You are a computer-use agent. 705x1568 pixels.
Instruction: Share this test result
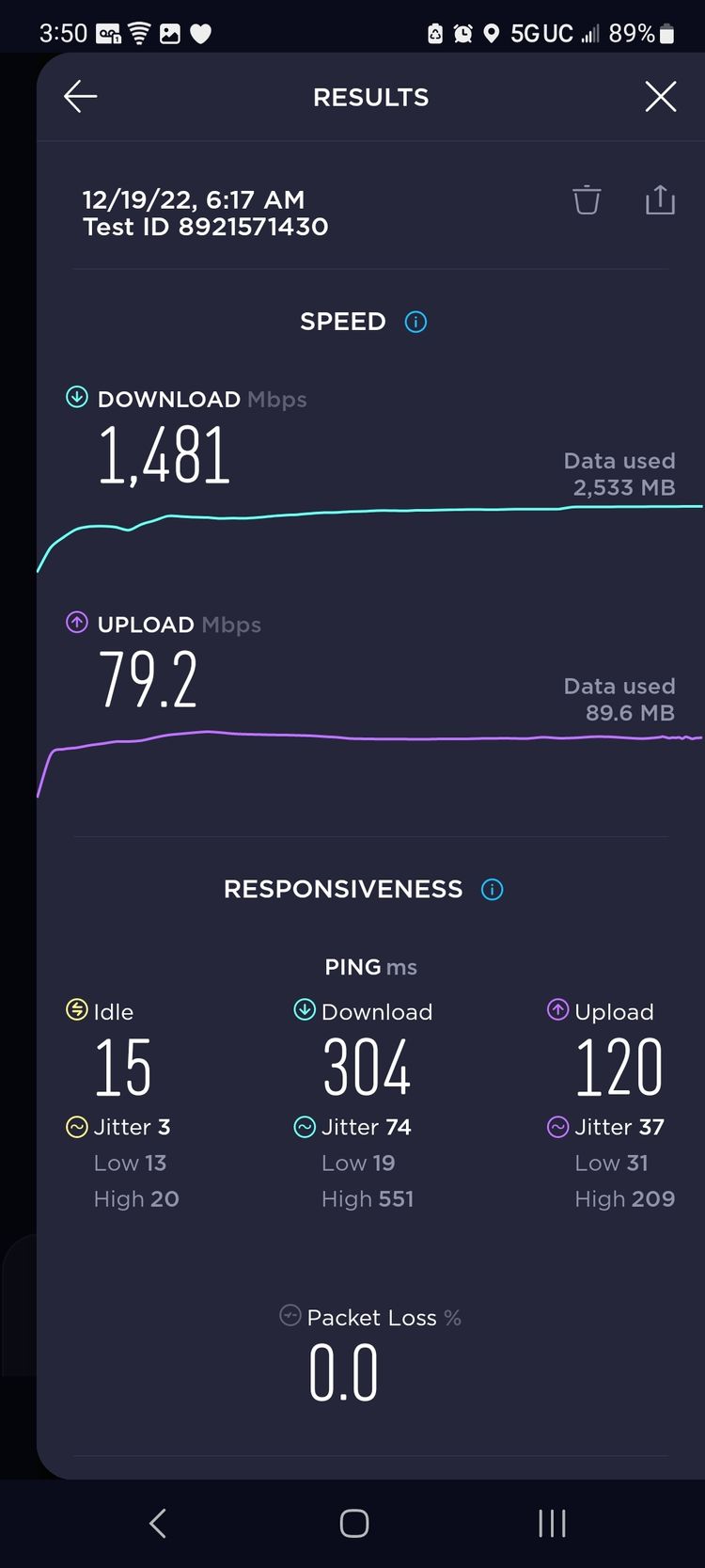[x=661, y=199]
